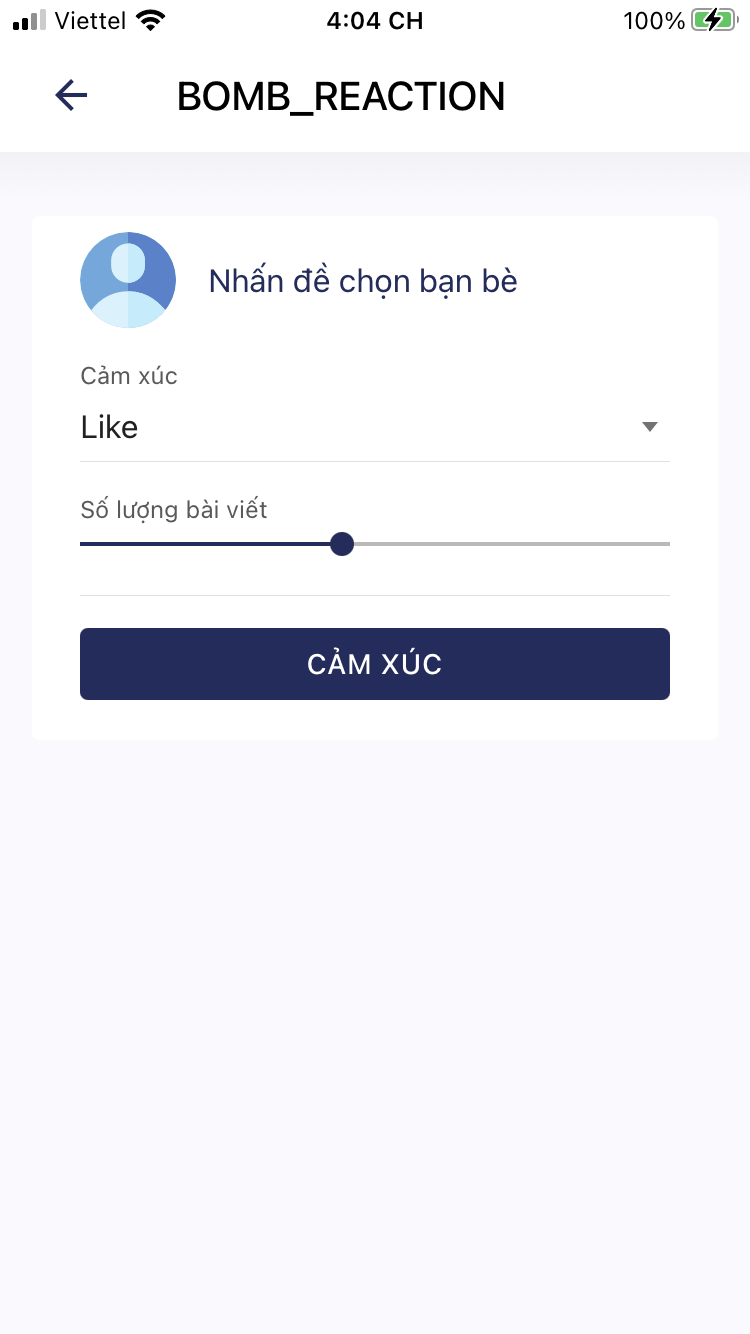The image size is (750, 1334).
Task: Tap the 4:04 CH clock display
Action: [375, 19]
